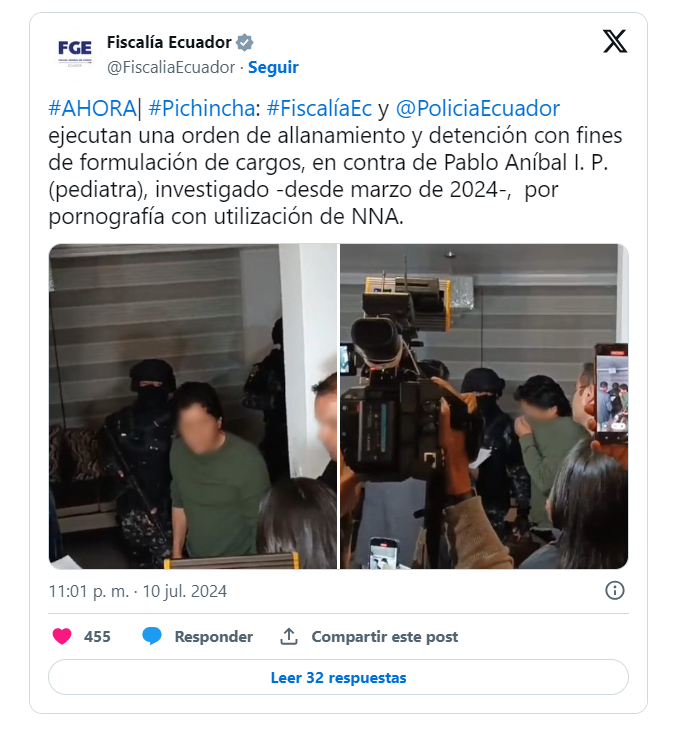The image size is (677, 743).
Task: Open the #FiscalíaEc hashtag
Action: pos(319,108)
